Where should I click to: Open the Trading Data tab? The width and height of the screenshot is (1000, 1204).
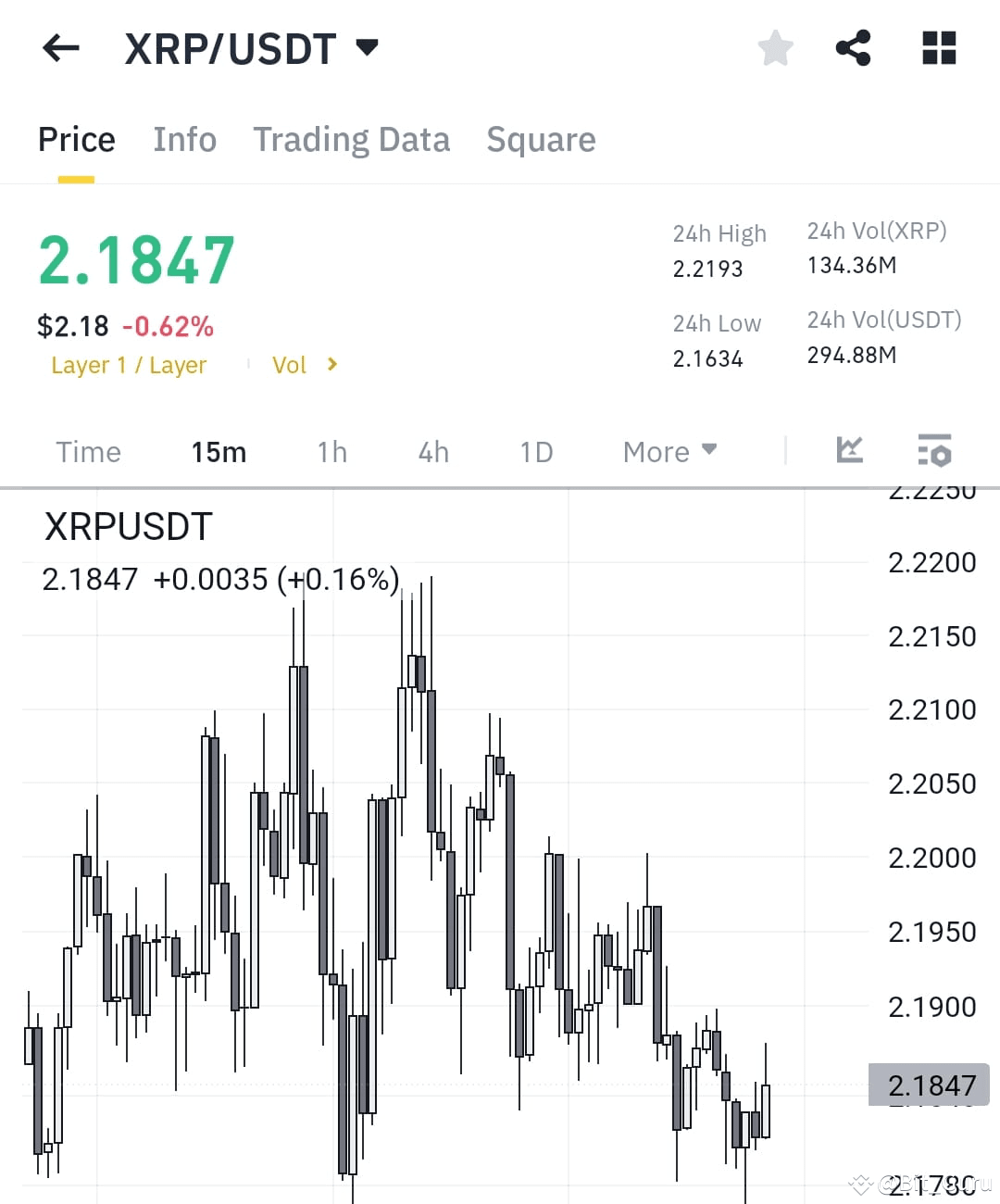(351, 139)
